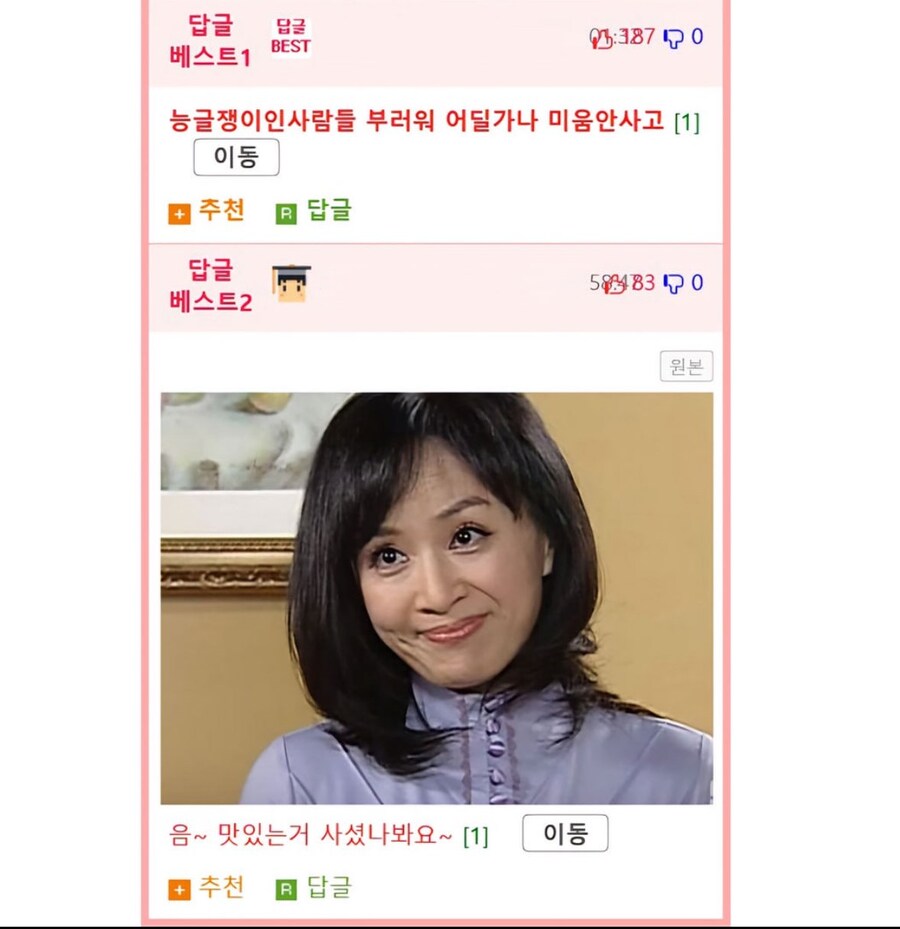This screenshot has height=929, width=900.
Task: Select the orange 추천 plus icon under best comment 1
Action: (x=180, y=211)
